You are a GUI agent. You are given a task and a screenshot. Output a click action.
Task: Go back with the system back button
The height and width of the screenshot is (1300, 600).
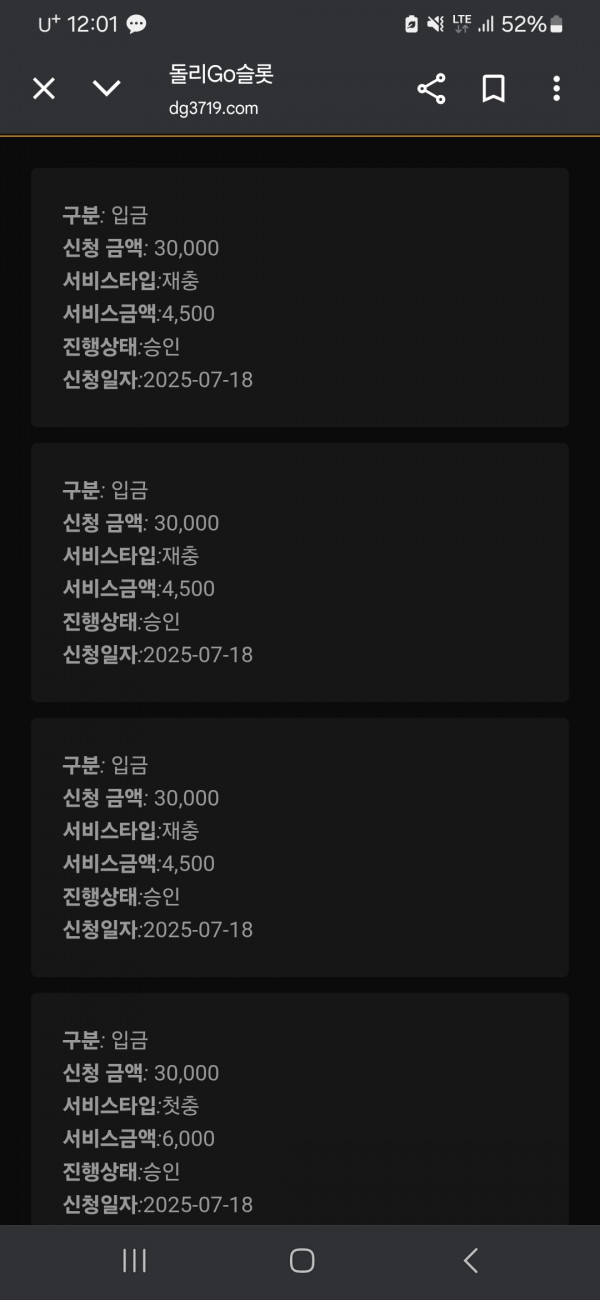coord(471,1260)
